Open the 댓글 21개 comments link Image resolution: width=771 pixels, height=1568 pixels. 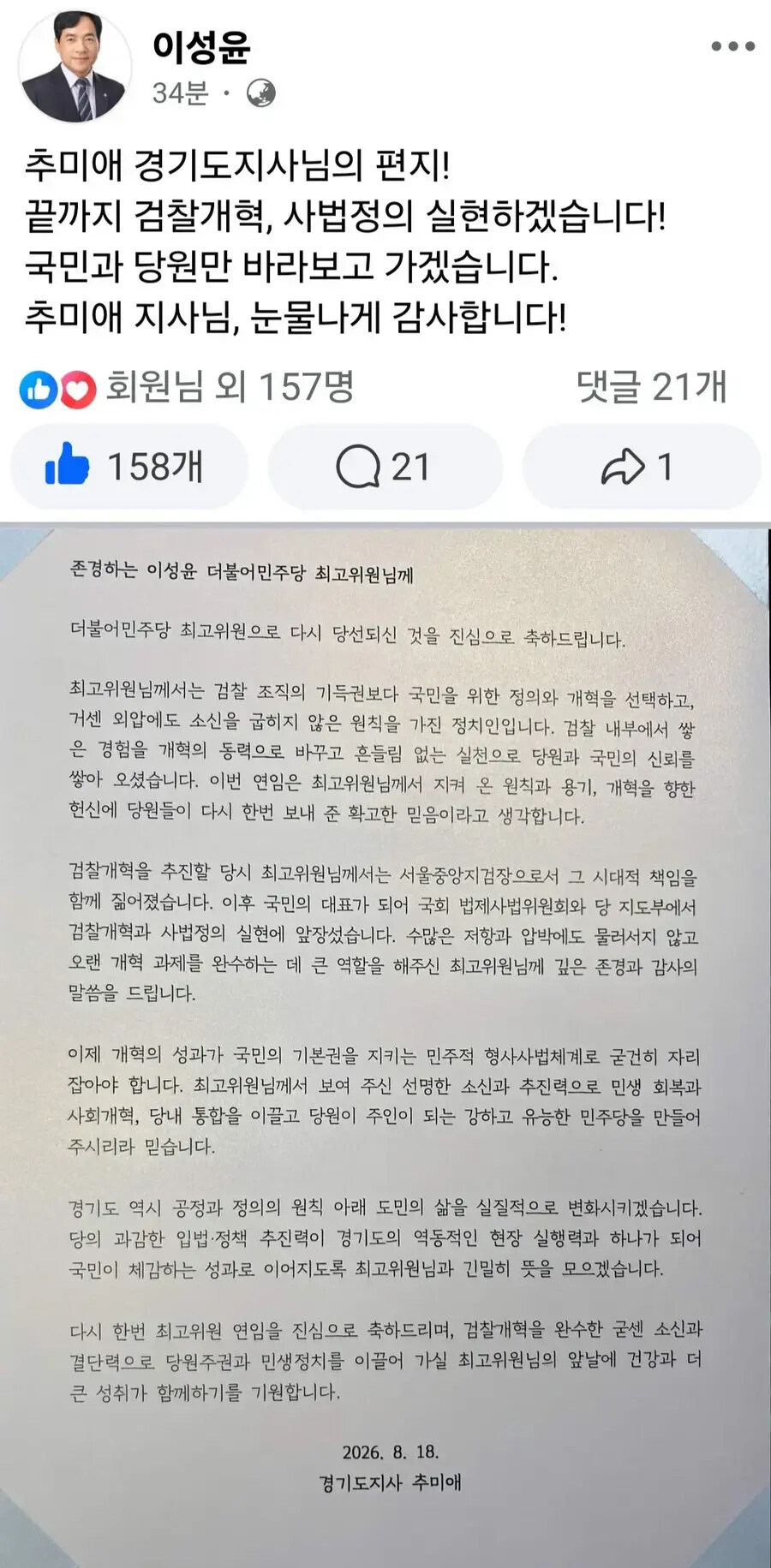(651, 387)
